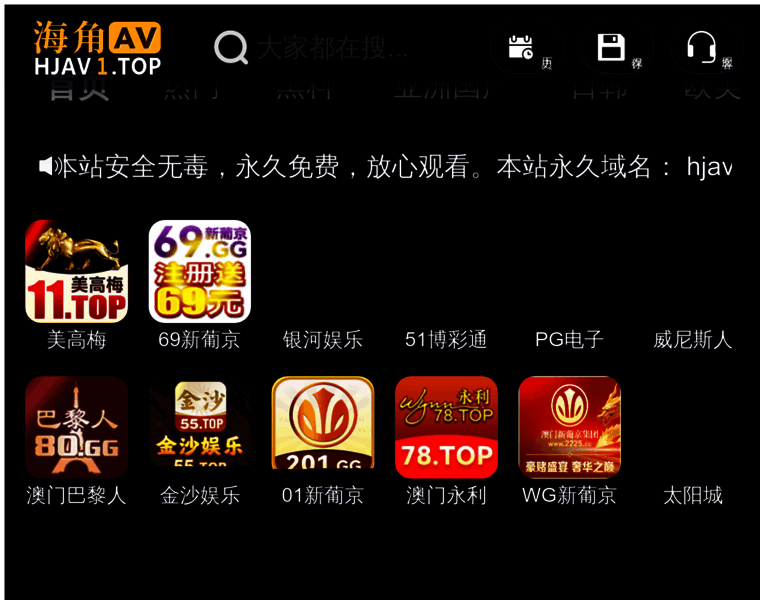This screenshot has width=760, height=600.
Task: Open the 01新葡京 tile
Action: 323,427
